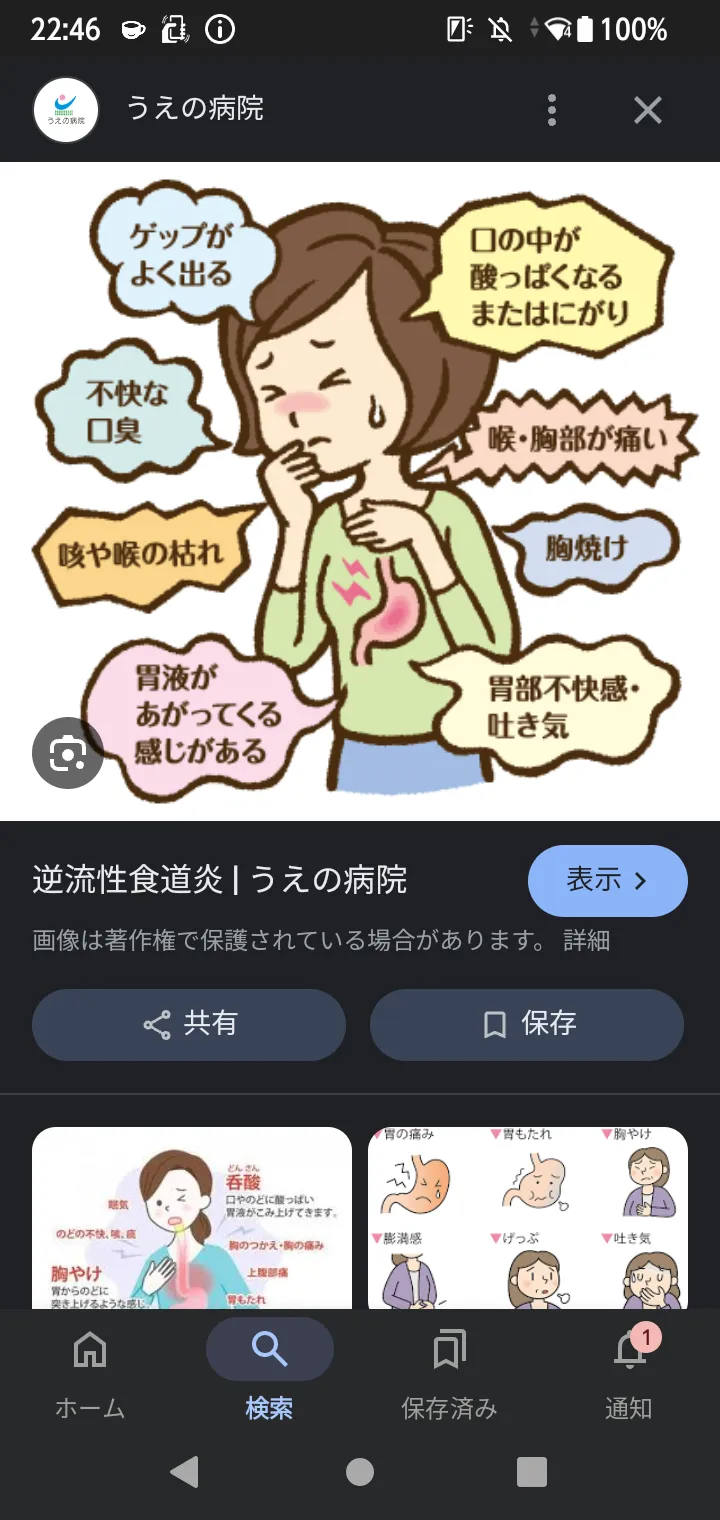The width and height of the screenshot is (720, 1520).
Task: Share this image via 共有
Action: 189,1024
